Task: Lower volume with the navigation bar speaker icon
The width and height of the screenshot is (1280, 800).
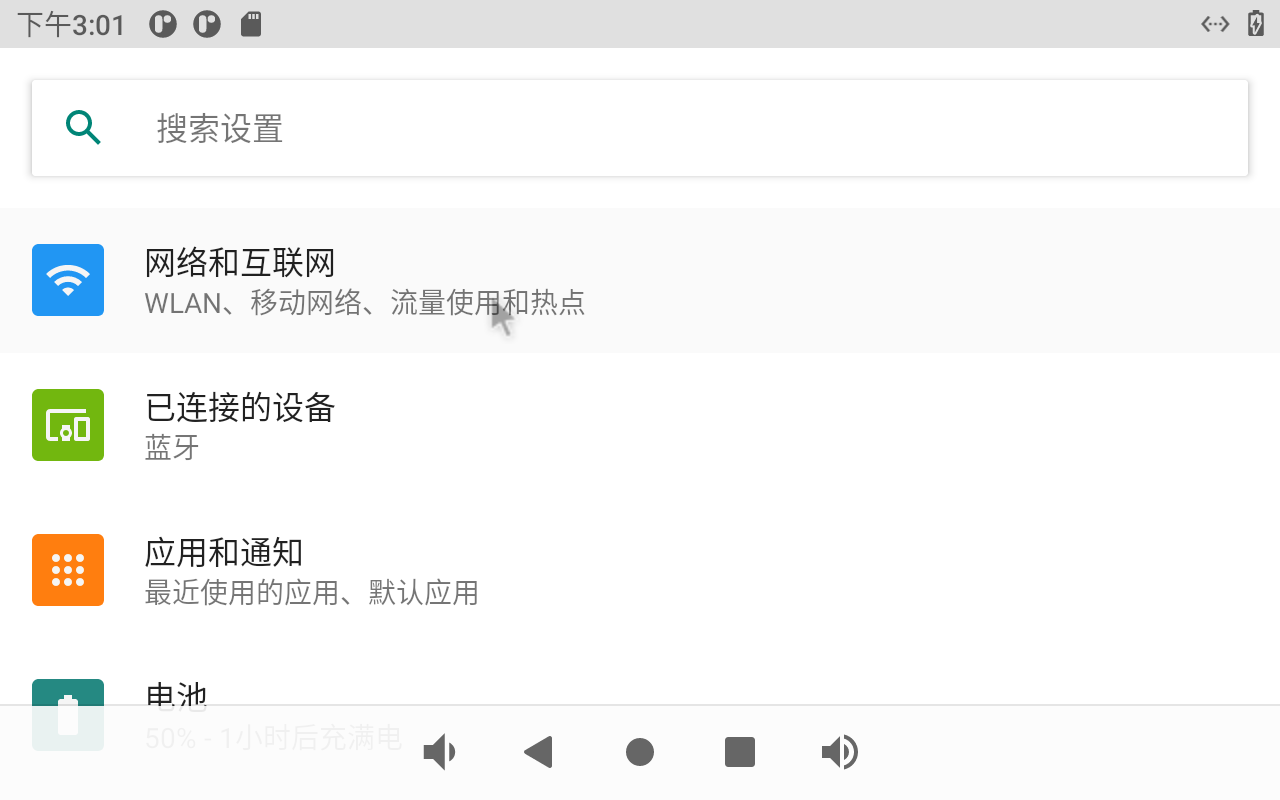Action: point(439,752)
